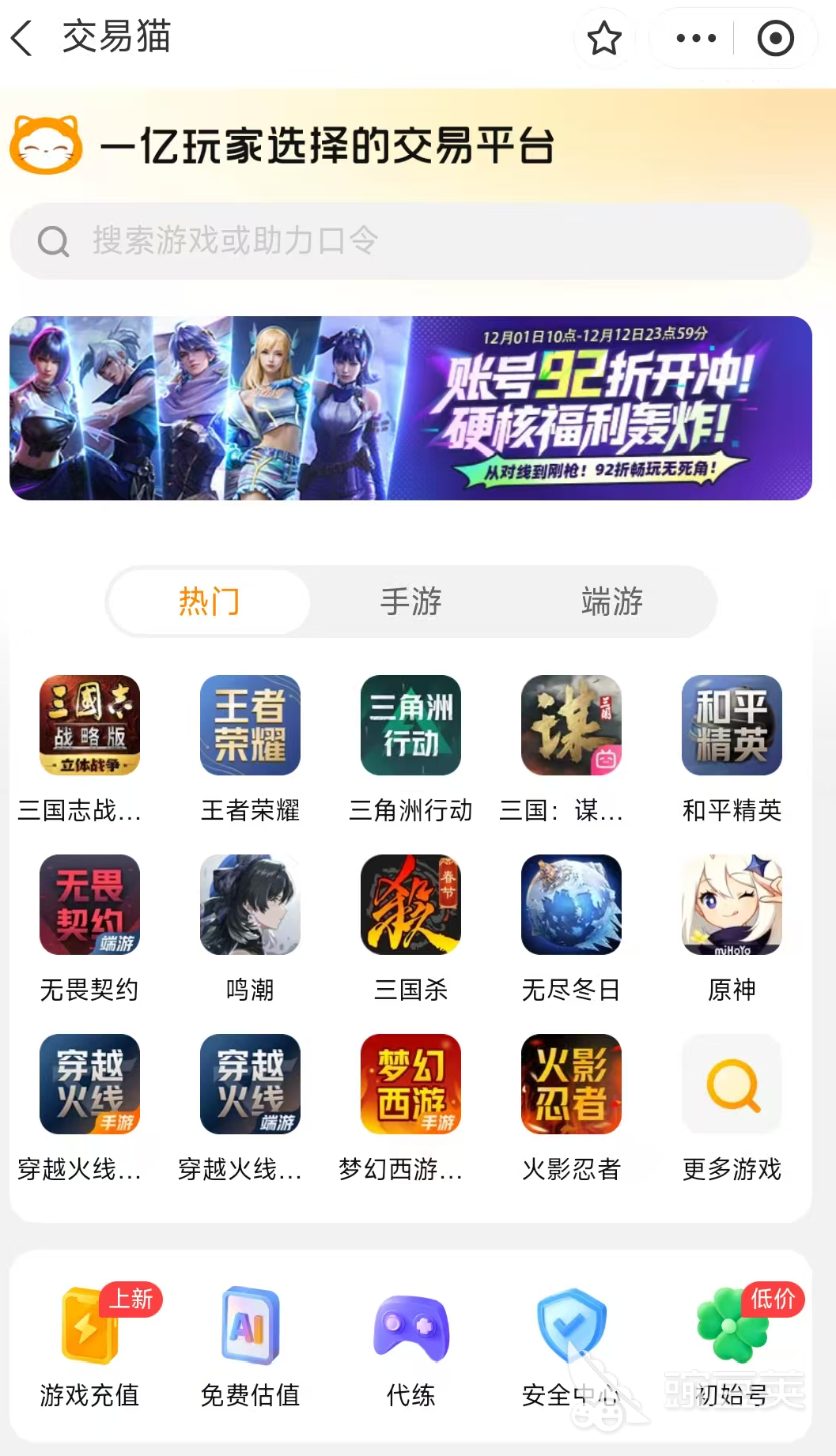
Task: Open the 王者荣耀 game icon
Action: click(249, 725)
